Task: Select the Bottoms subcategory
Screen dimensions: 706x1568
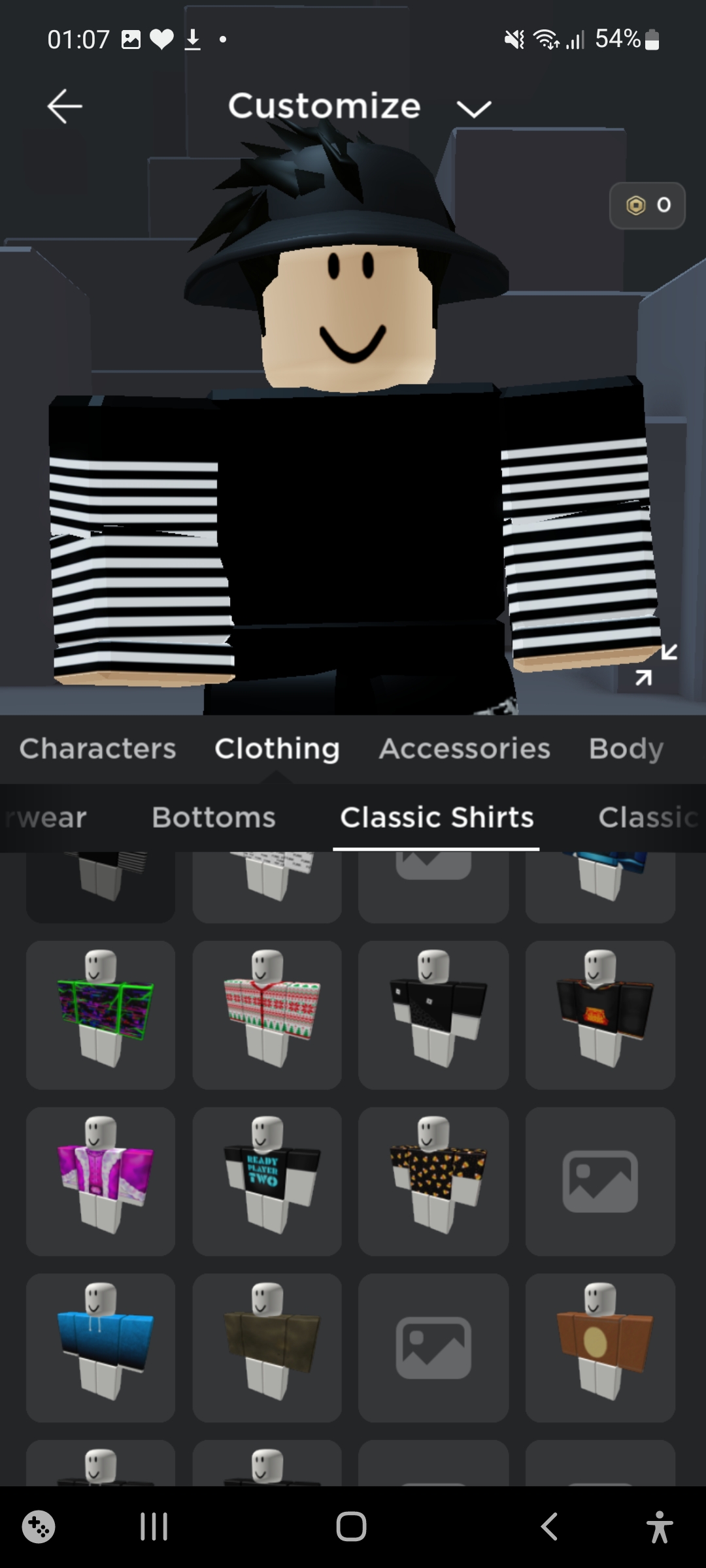Action: tap(214, 817)
